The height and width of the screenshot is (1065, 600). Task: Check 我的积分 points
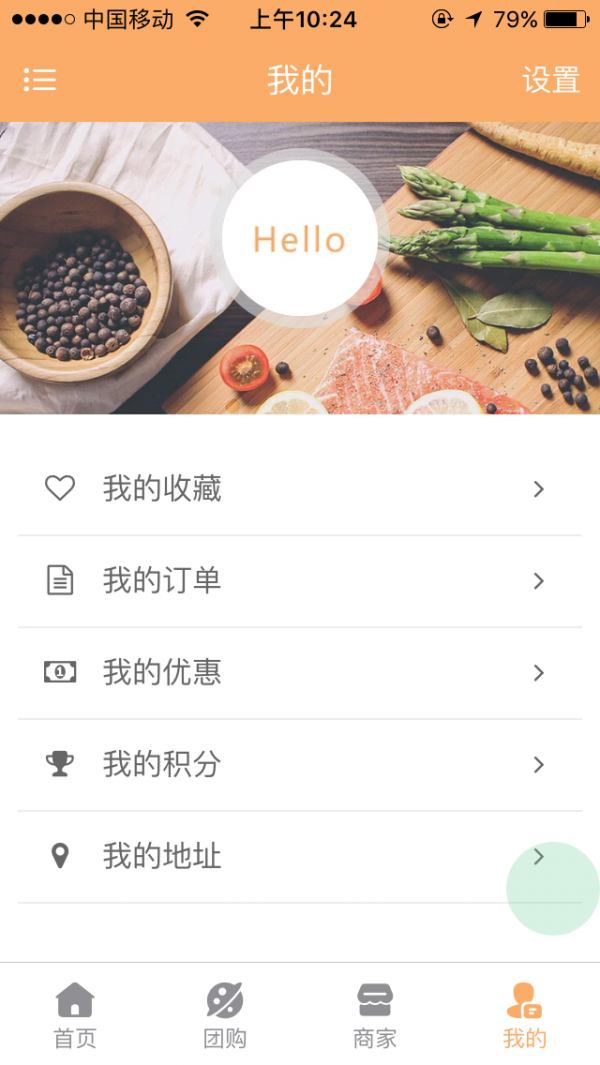coord(300,765)
